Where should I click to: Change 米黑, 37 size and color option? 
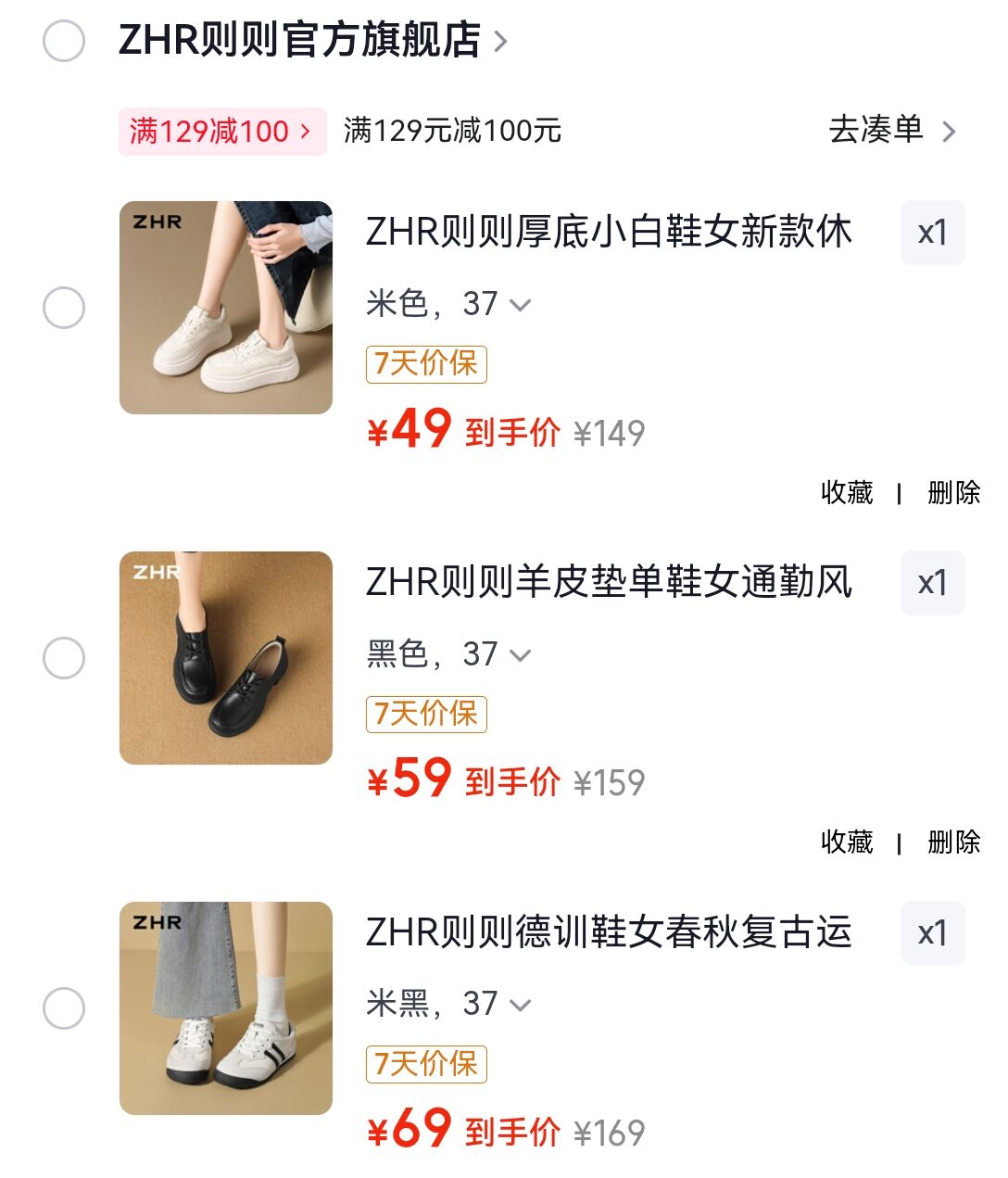(448, 1004)
